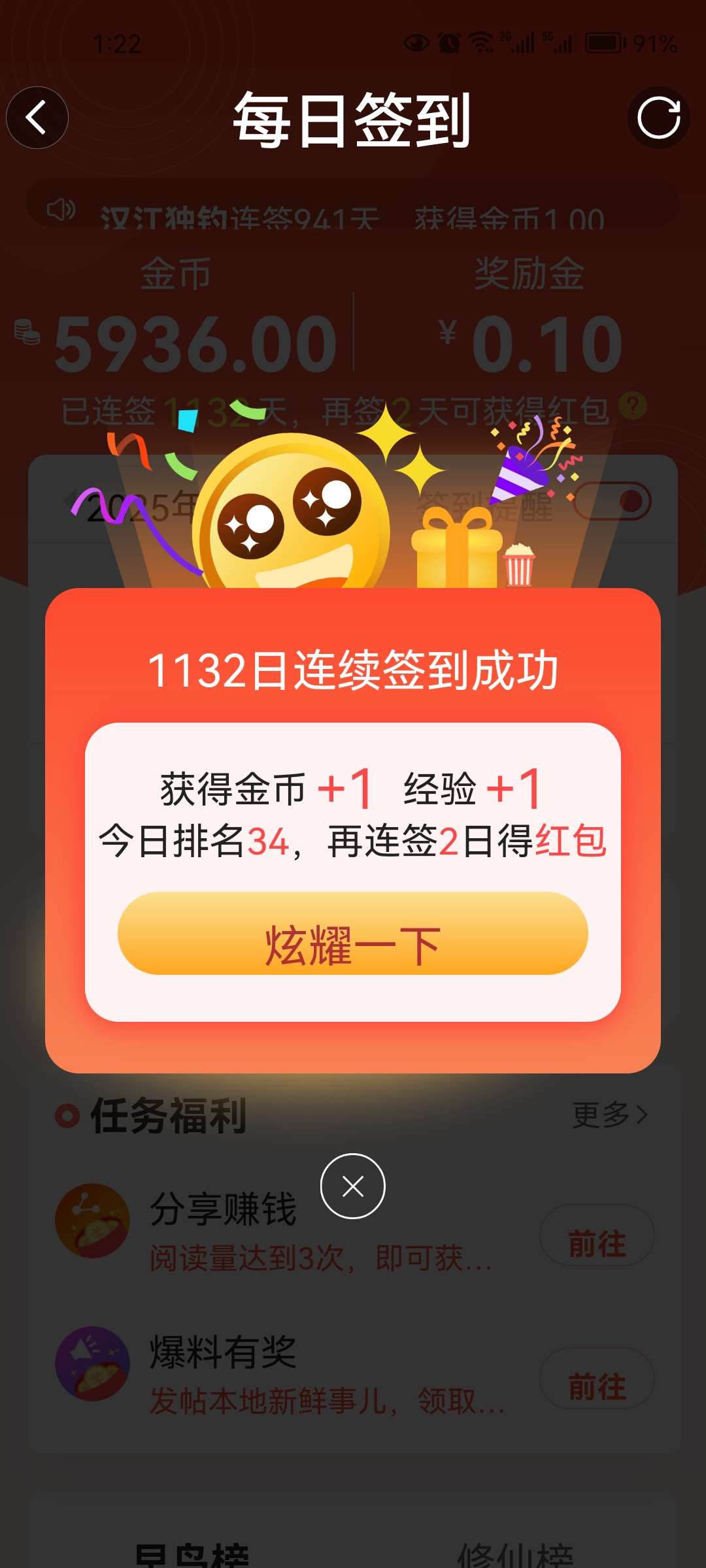Close the sign-in success popup with X
The image size is (706, 1568).
coord(352,1186)
